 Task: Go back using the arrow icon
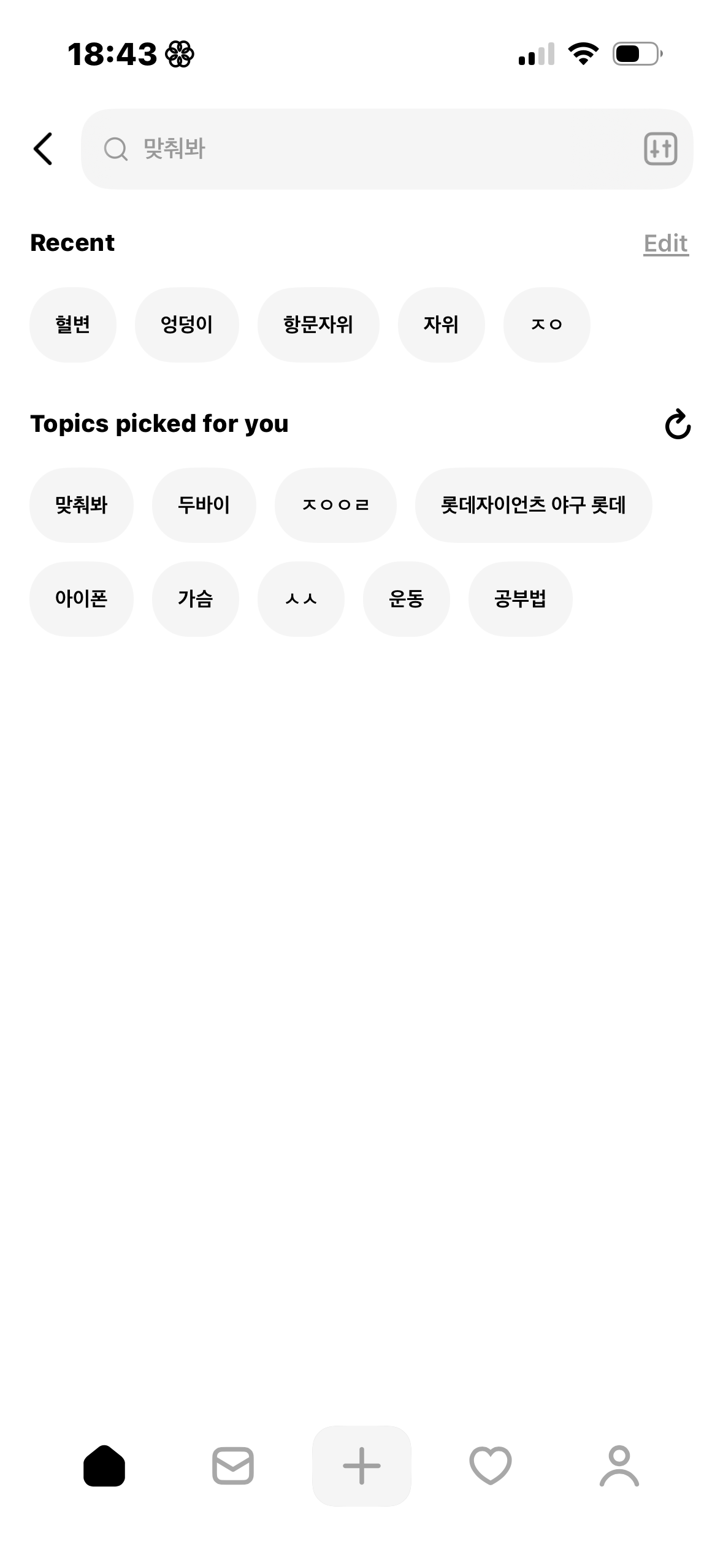click(43, 149)
